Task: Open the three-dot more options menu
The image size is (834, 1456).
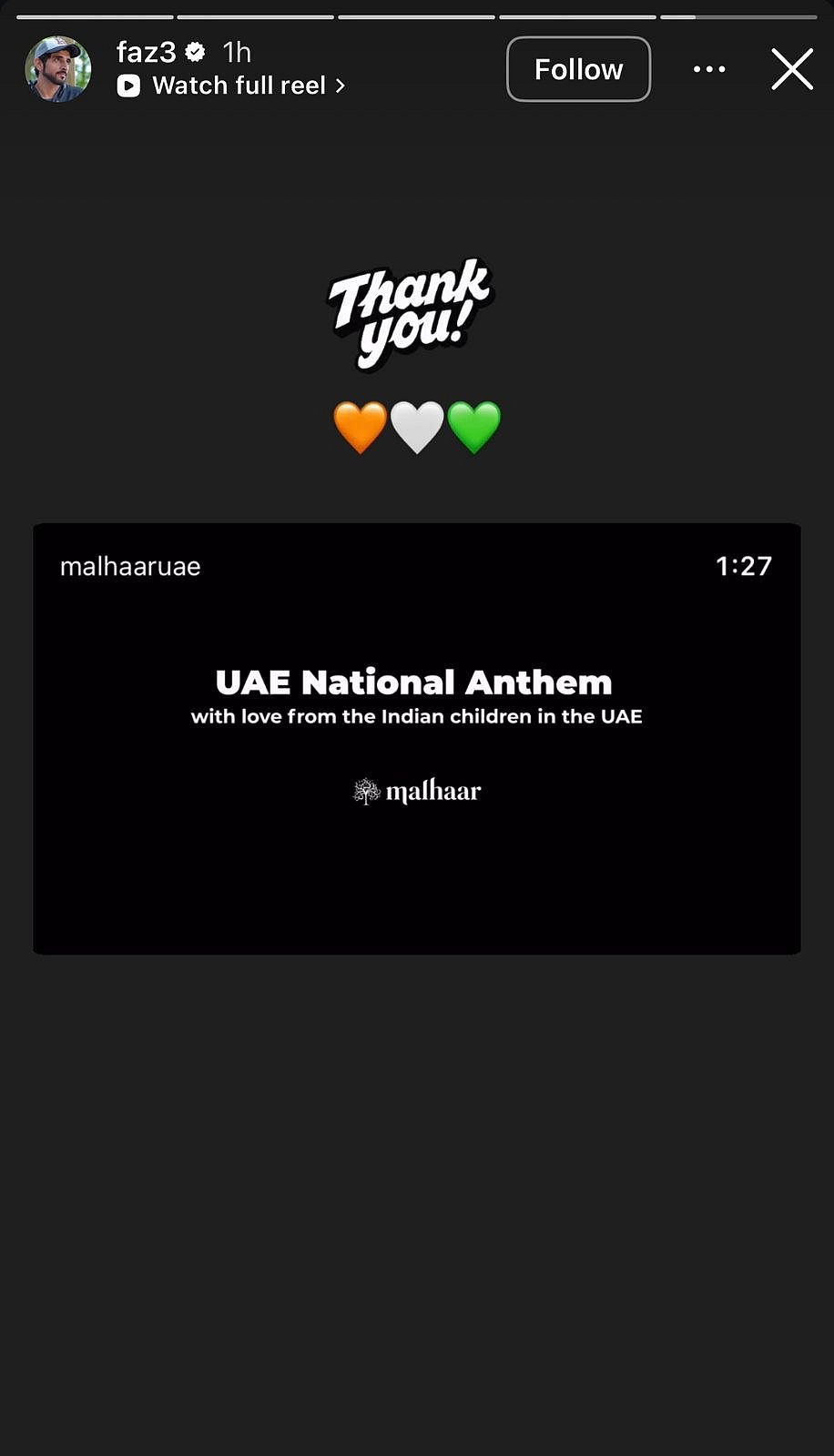Action: [x=709, y=69]
